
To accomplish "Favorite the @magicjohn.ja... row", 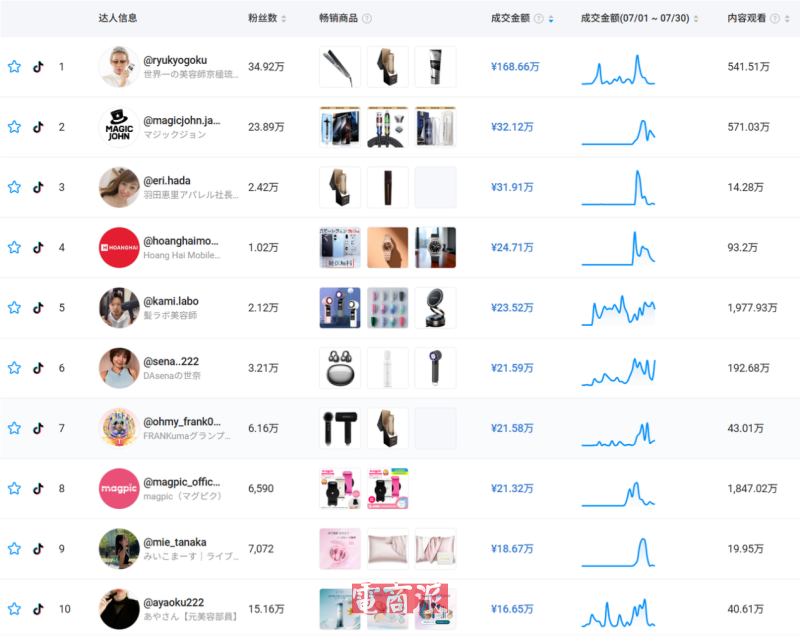I will [x=14, y=127].
